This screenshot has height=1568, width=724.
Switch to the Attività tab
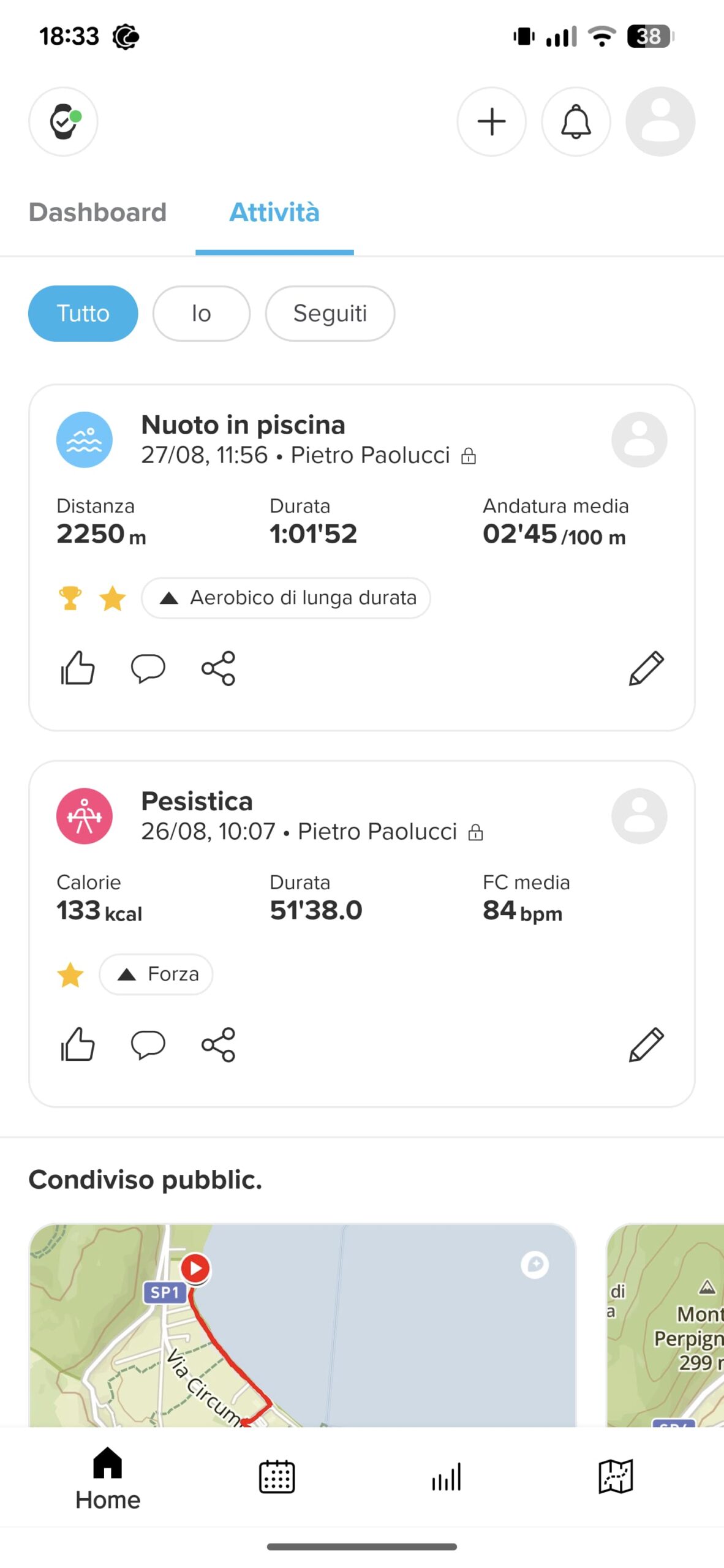[x=274, y=212]
